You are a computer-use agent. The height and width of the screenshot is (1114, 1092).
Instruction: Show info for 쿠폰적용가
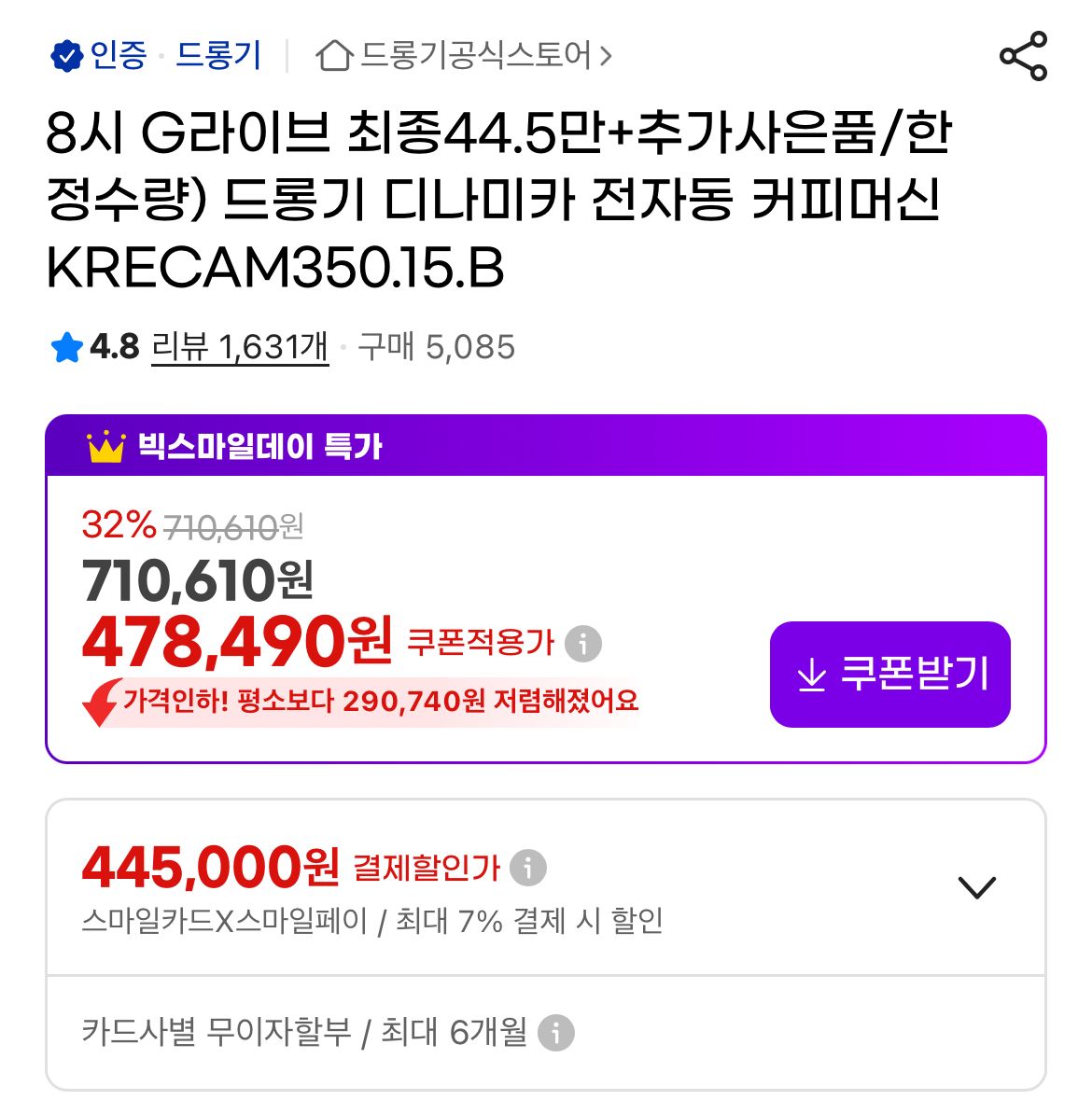point(583,644)
